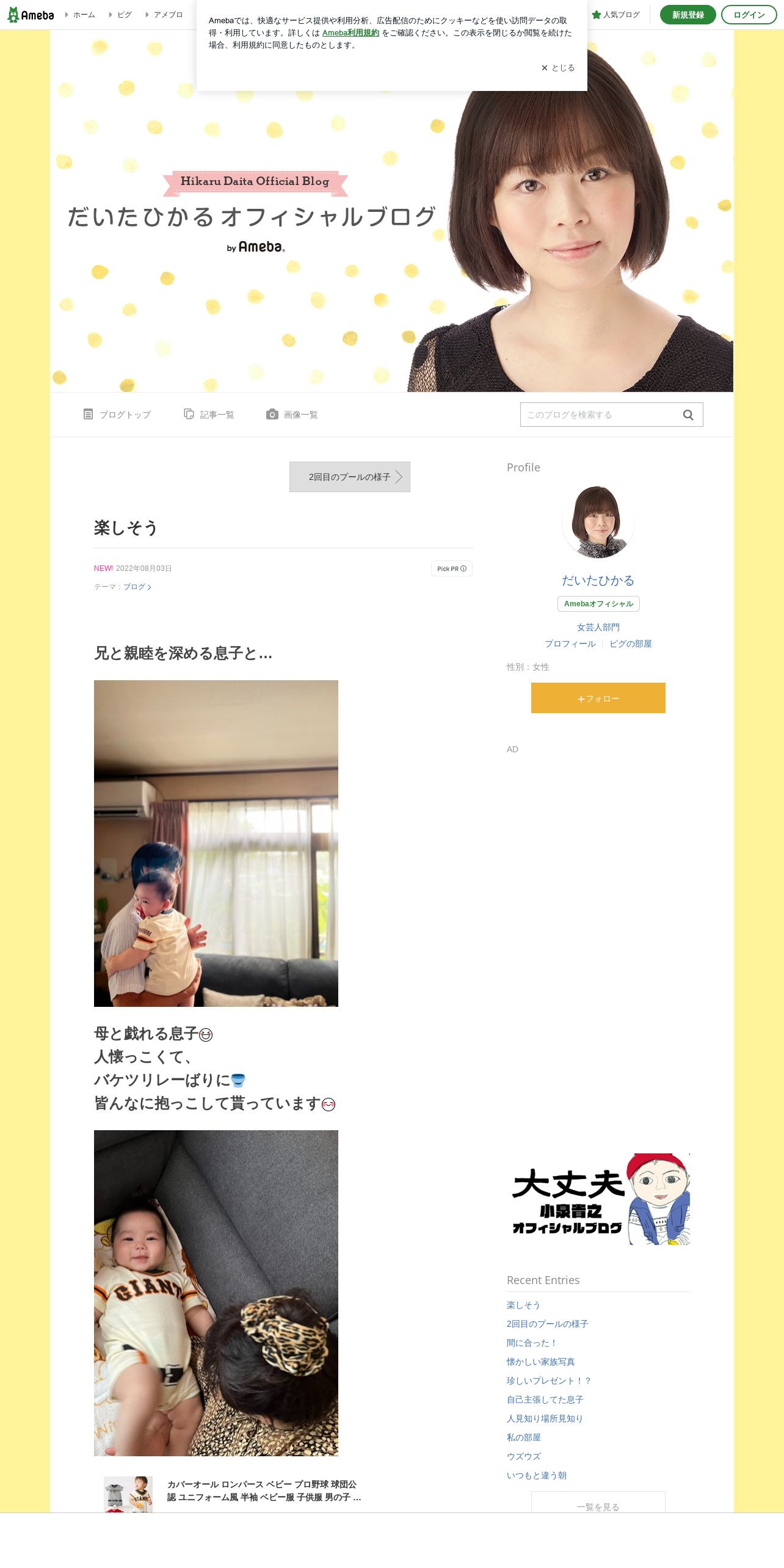Focus the blog search field
784x1568 pixels.
(x=598, y=415)
